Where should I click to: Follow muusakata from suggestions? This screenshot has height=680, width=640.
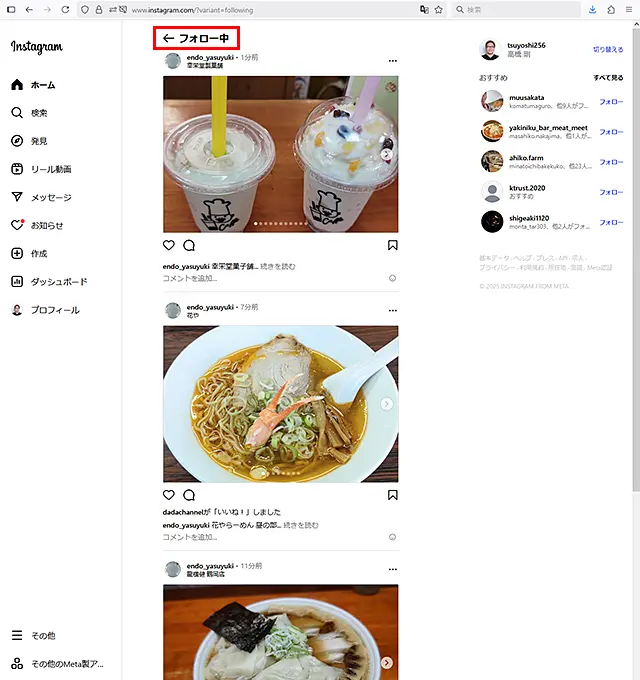point(610,102)
